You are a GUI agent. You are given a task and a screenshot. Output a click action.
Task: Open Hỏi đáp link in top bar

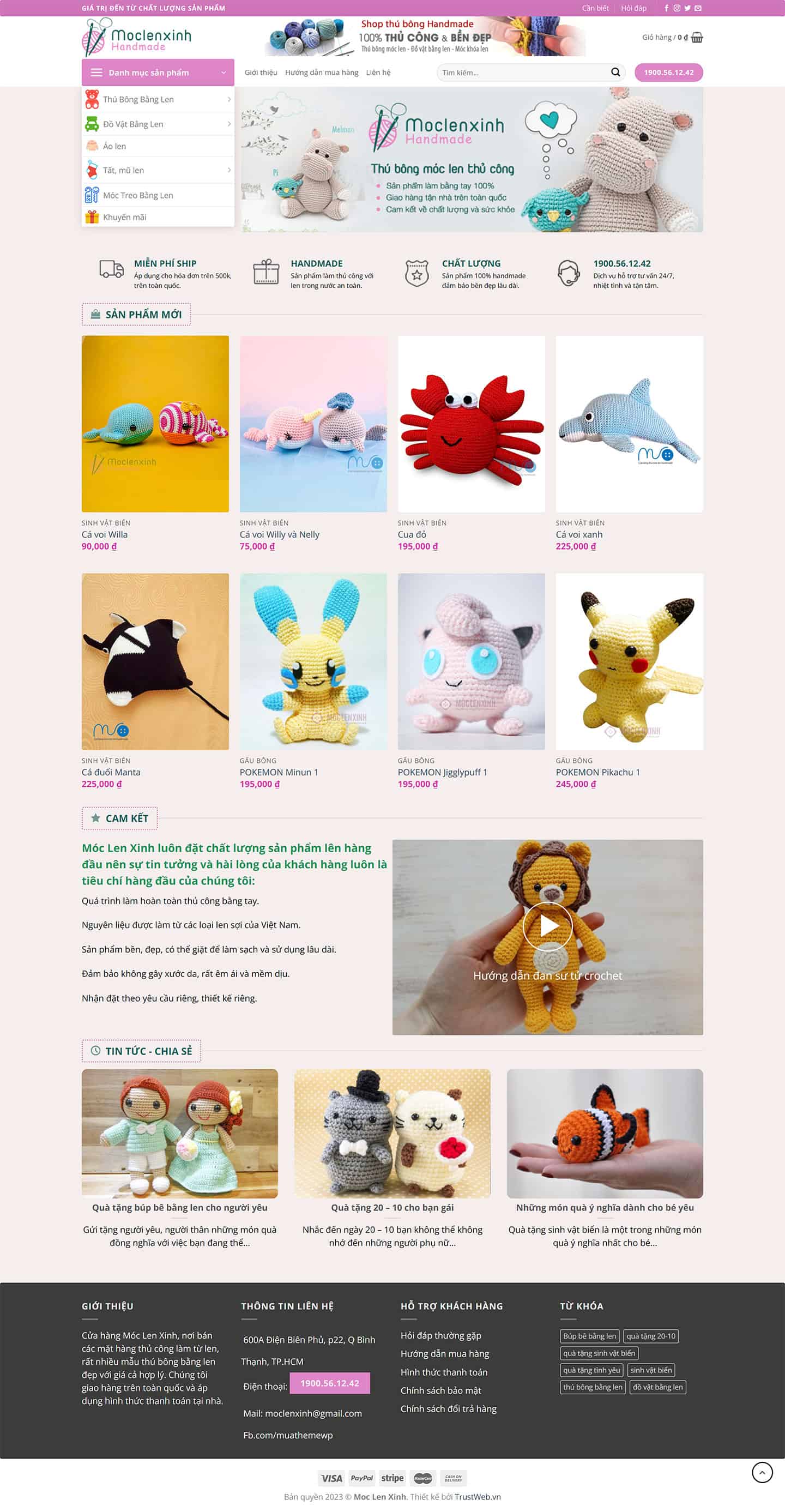pyautogui.click(x=633, y=8)
